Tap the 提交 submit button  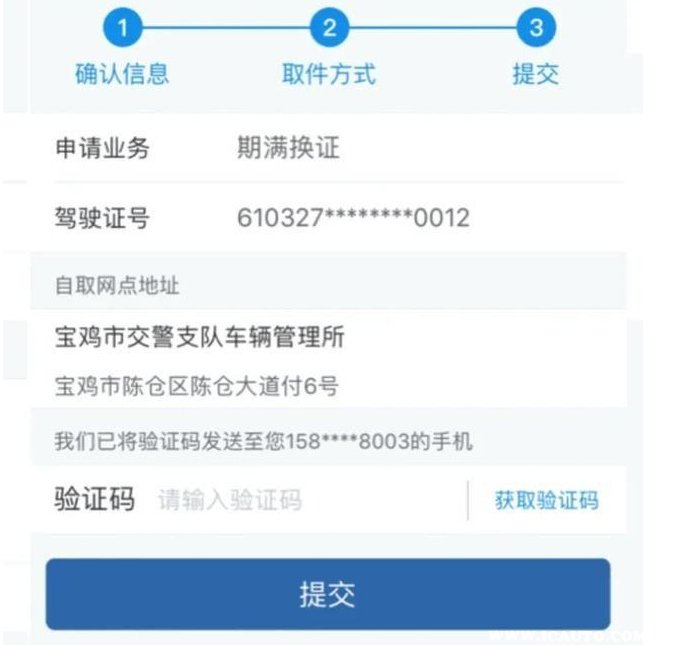327,594
